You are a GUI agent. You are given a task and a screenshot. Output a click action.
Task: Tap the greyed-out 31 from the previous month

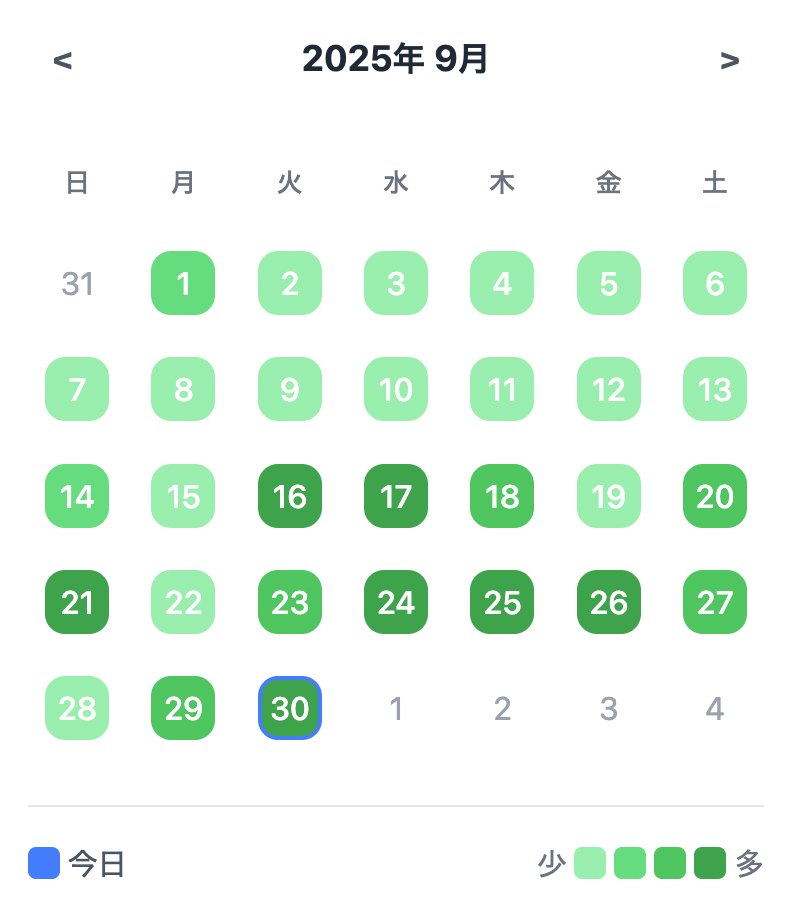(77, 283)
